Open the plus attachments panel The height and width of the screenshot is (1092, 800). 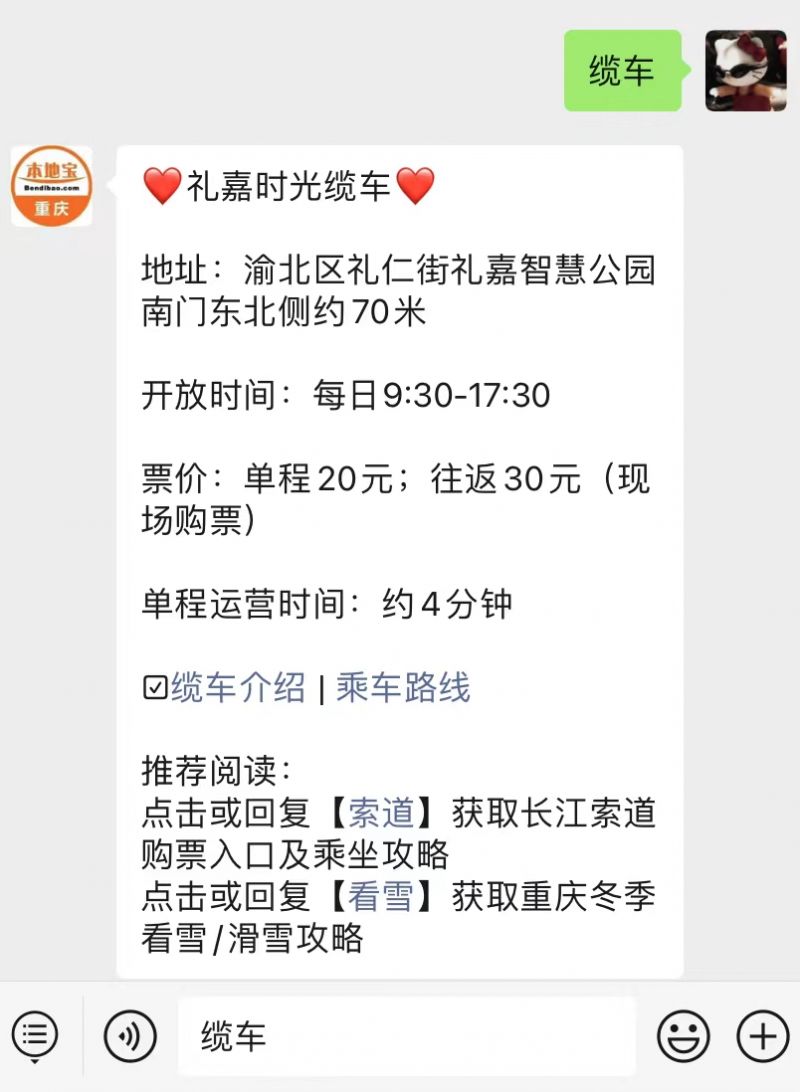pos(762,1036)
